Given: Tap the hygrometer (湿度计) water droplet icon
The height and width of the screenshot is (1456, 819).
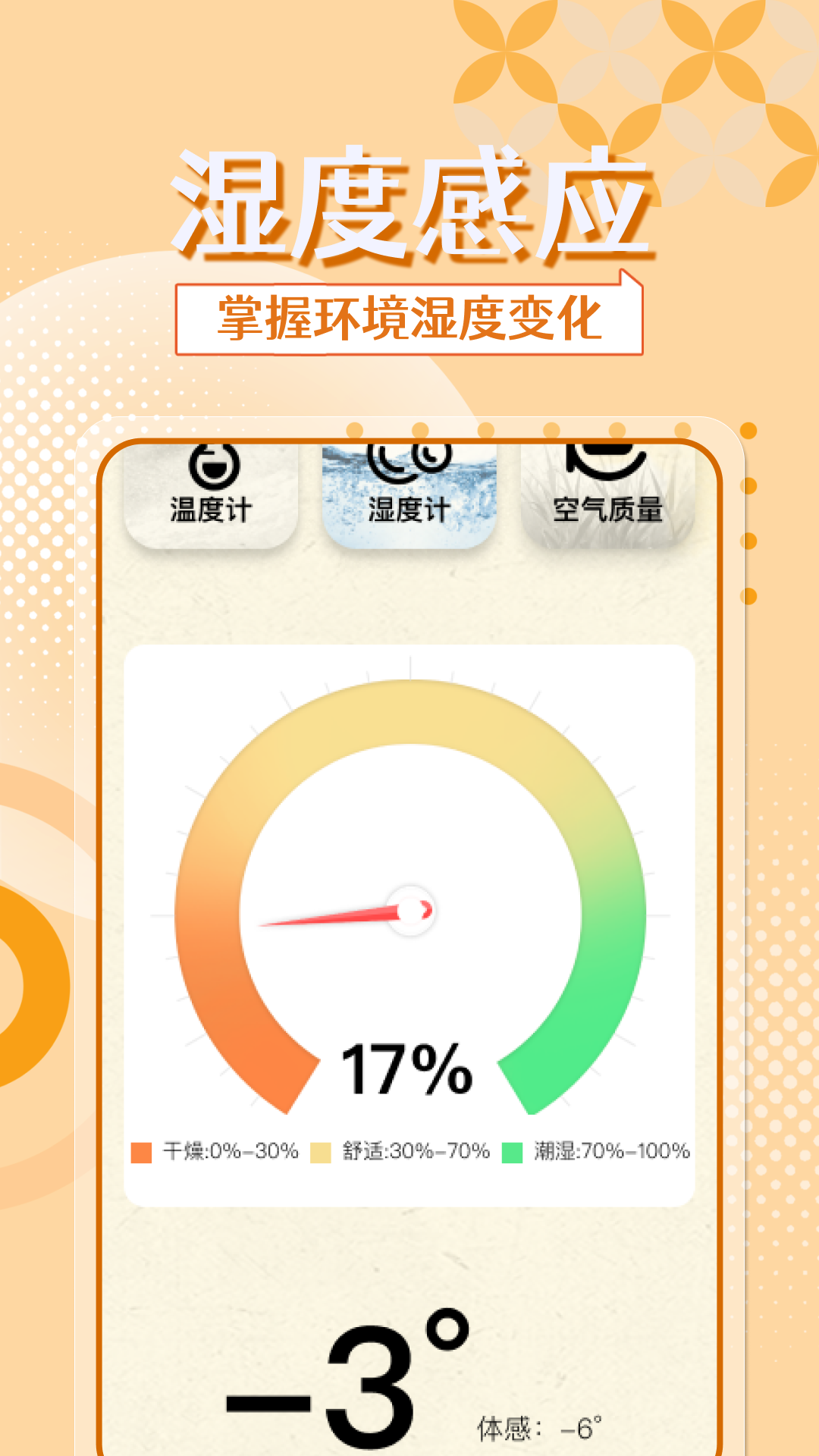Looking at the screenshot, I should pyautogui.click(x=409, y=464).
